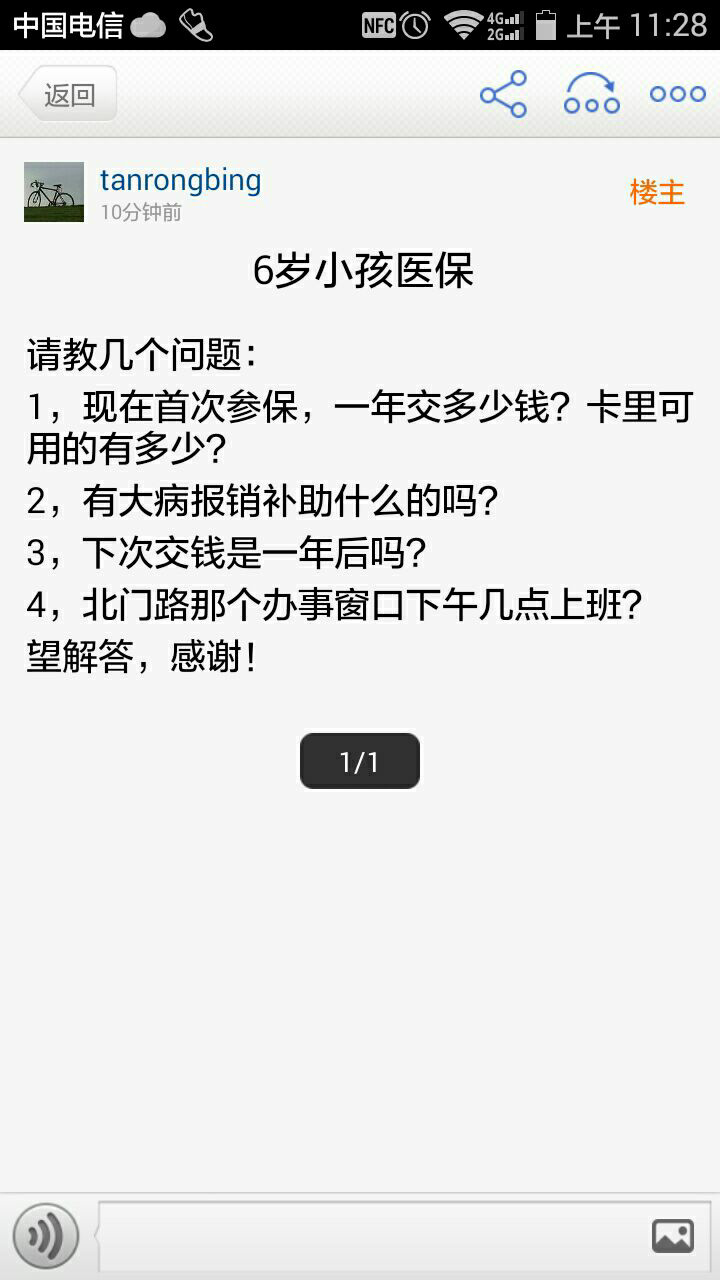This screenshot has width=720, height=1280.
Task: Switch to voice input mode
Action: [x=45, y=1236]
